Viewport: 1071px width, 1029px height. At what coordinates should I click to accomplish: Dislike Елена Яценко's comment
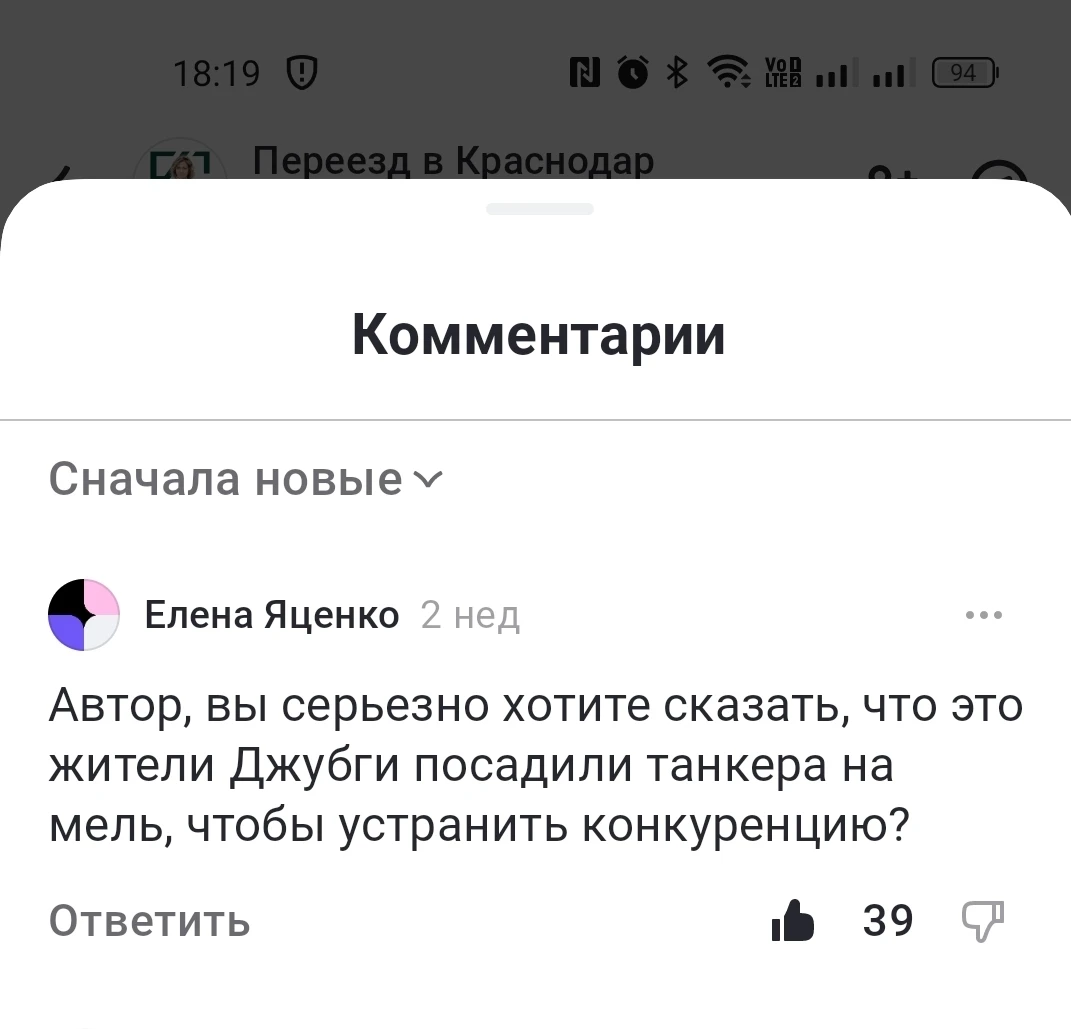(x=981, y=920)
